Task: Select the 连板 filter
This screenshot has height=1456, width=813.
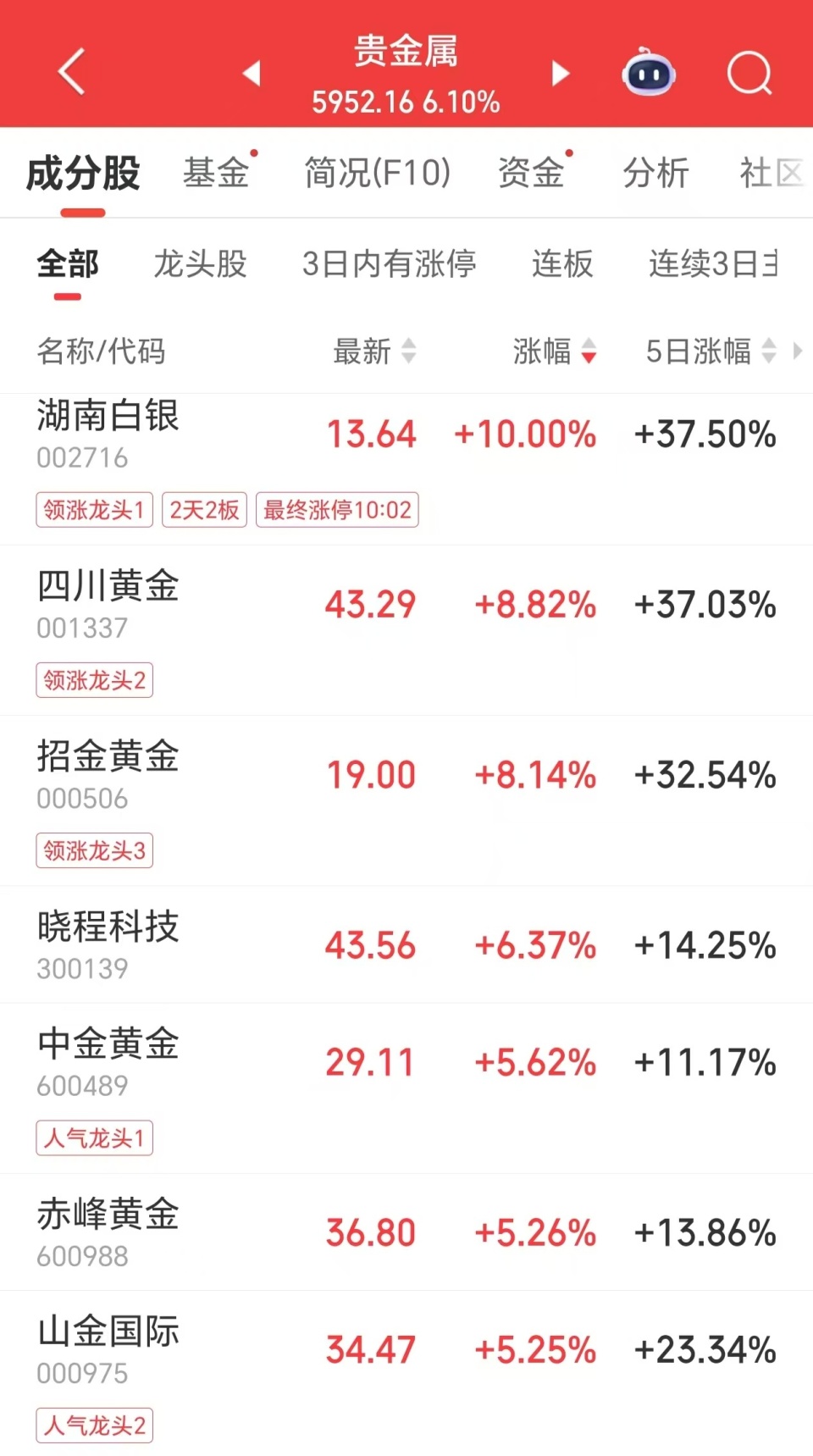Action: click(562, 265)
